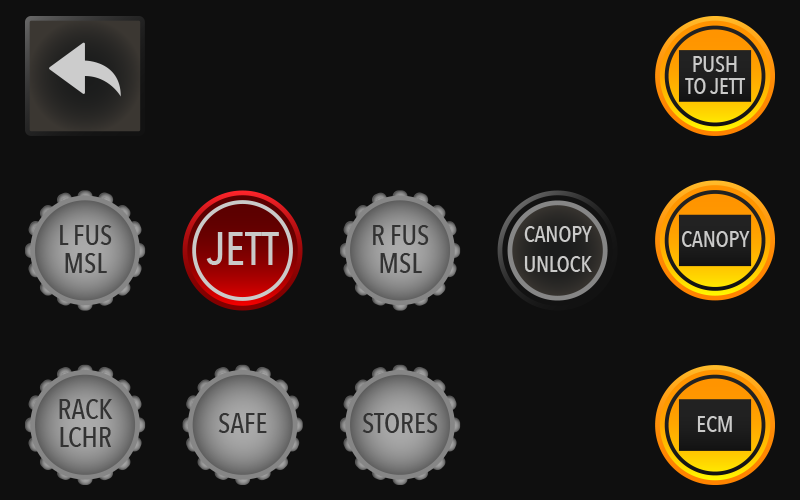800x500 pixels.
Task: Tap the back arrow button
Action: 85,75
